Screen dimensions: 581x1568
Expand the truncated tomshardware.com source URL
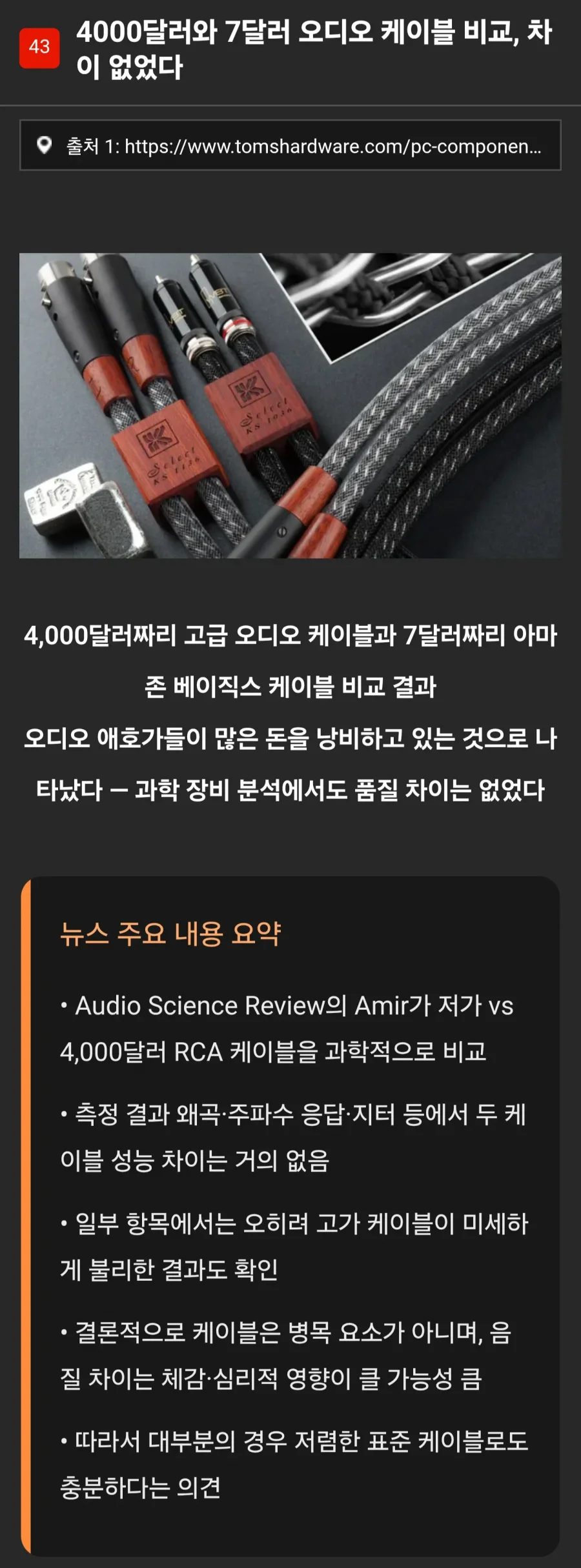click(297, 146)
